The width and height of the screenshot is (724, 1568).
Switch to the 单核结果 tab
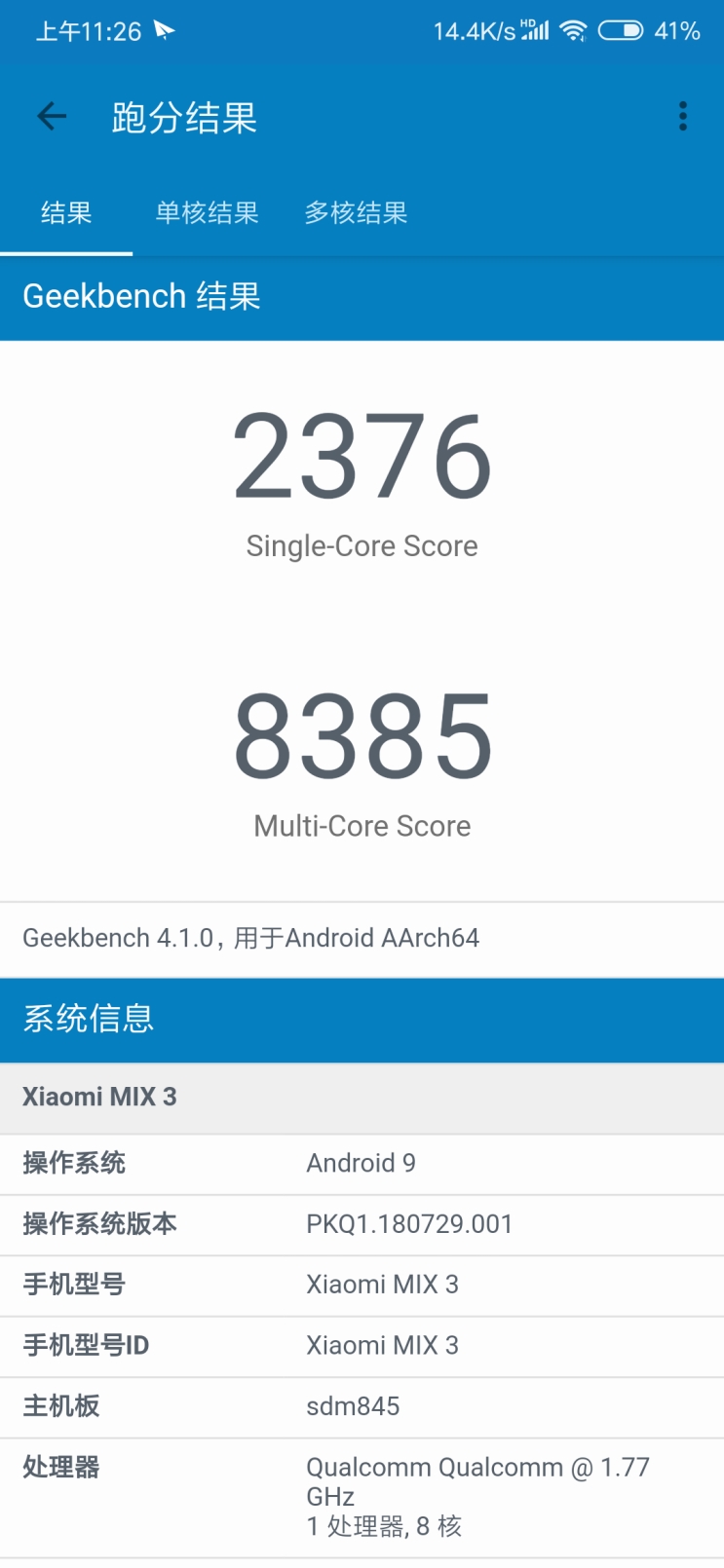pos(207,212)
